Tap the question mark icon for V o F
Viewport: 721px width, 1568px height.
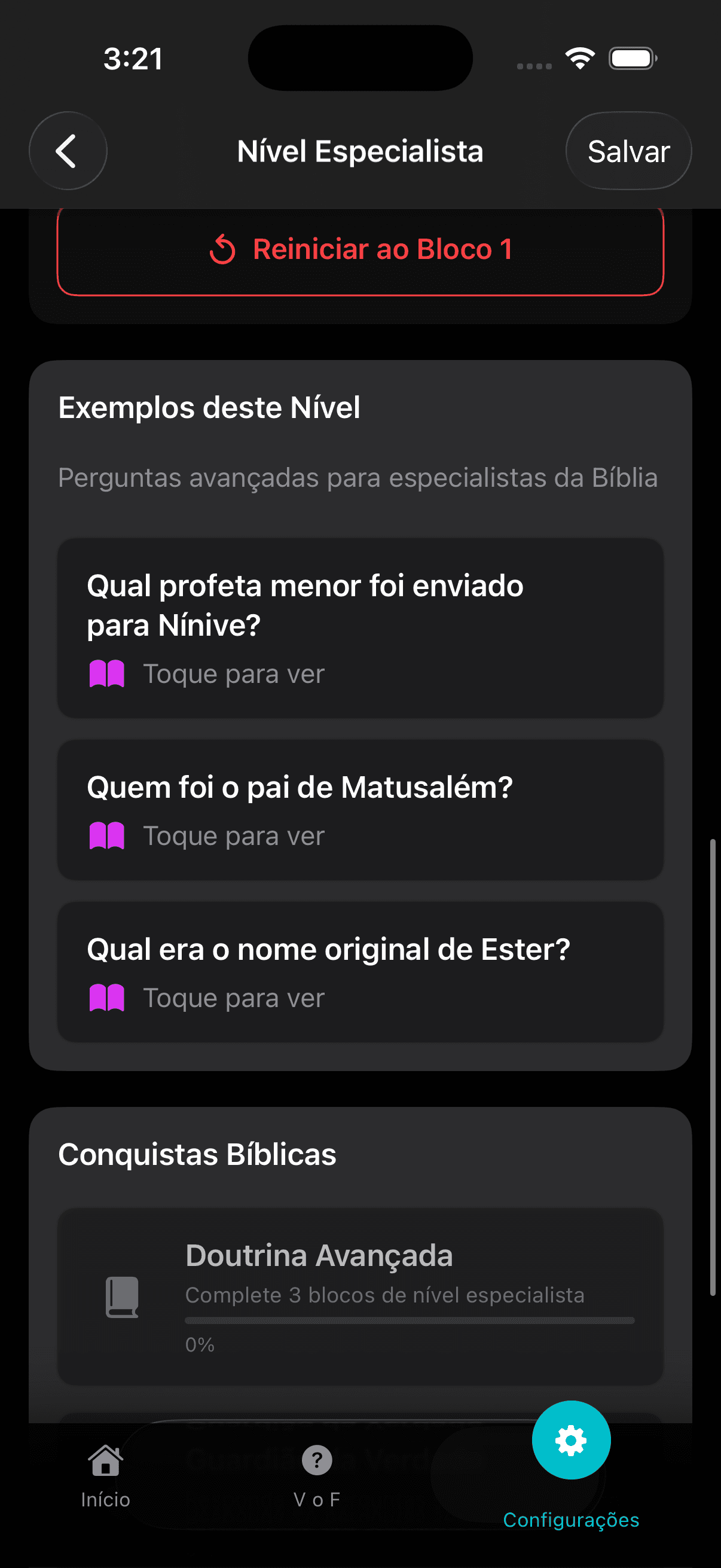pos(316,1462)
